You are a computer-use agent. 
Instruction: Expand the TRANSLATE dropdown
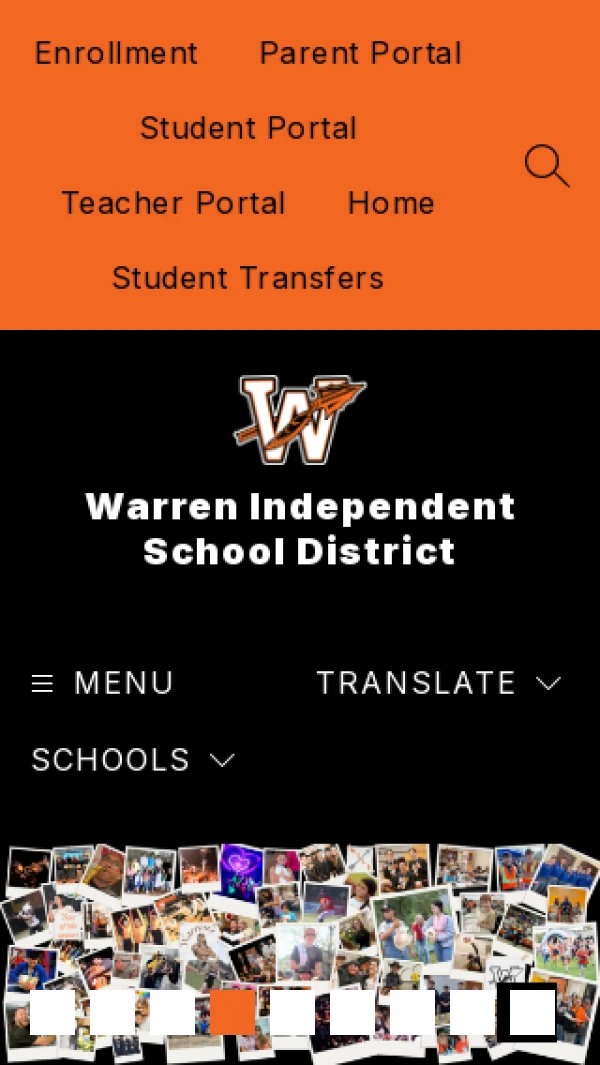(x=439, y=683)
